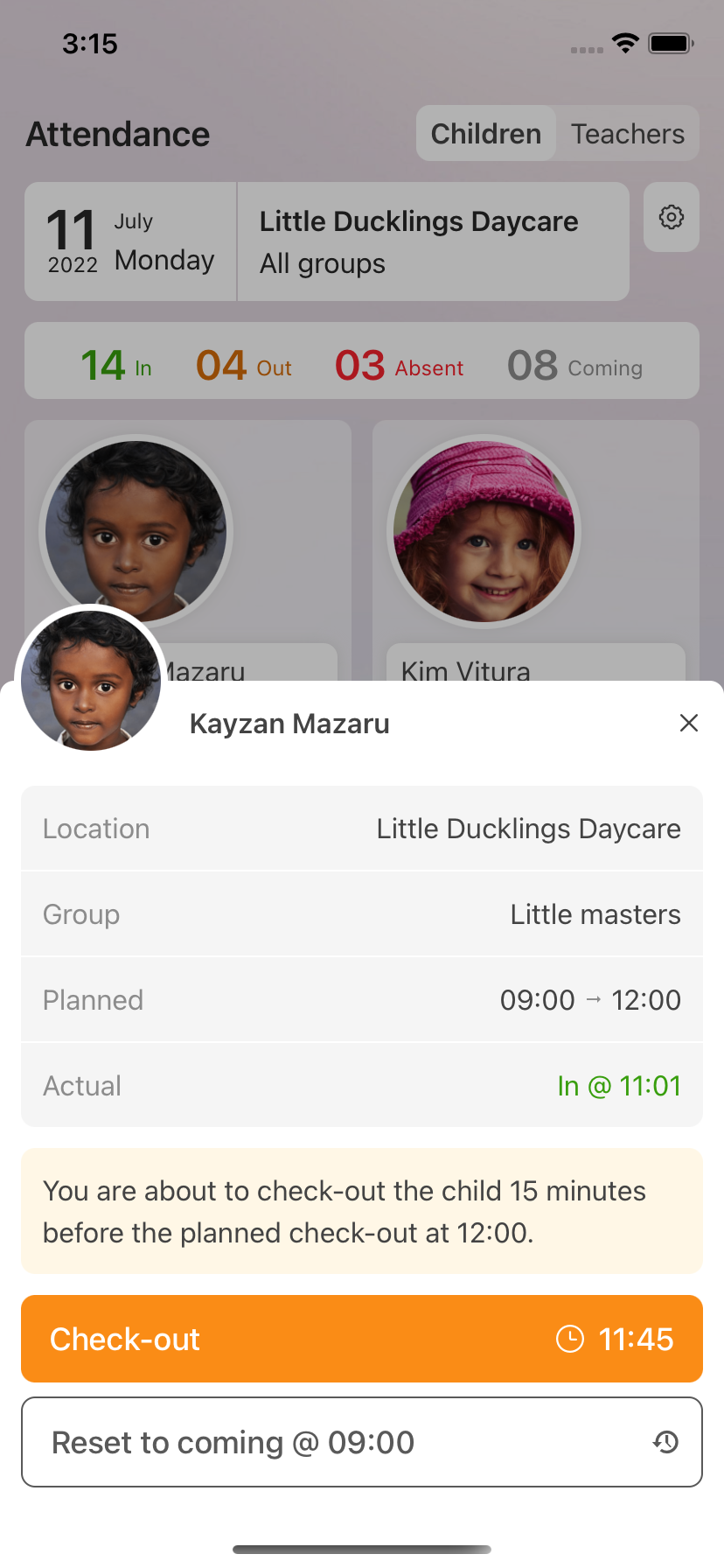Open the attendance settings gear
The width and height of the screenshot is (724, 1568).
(x=672, y=217)
